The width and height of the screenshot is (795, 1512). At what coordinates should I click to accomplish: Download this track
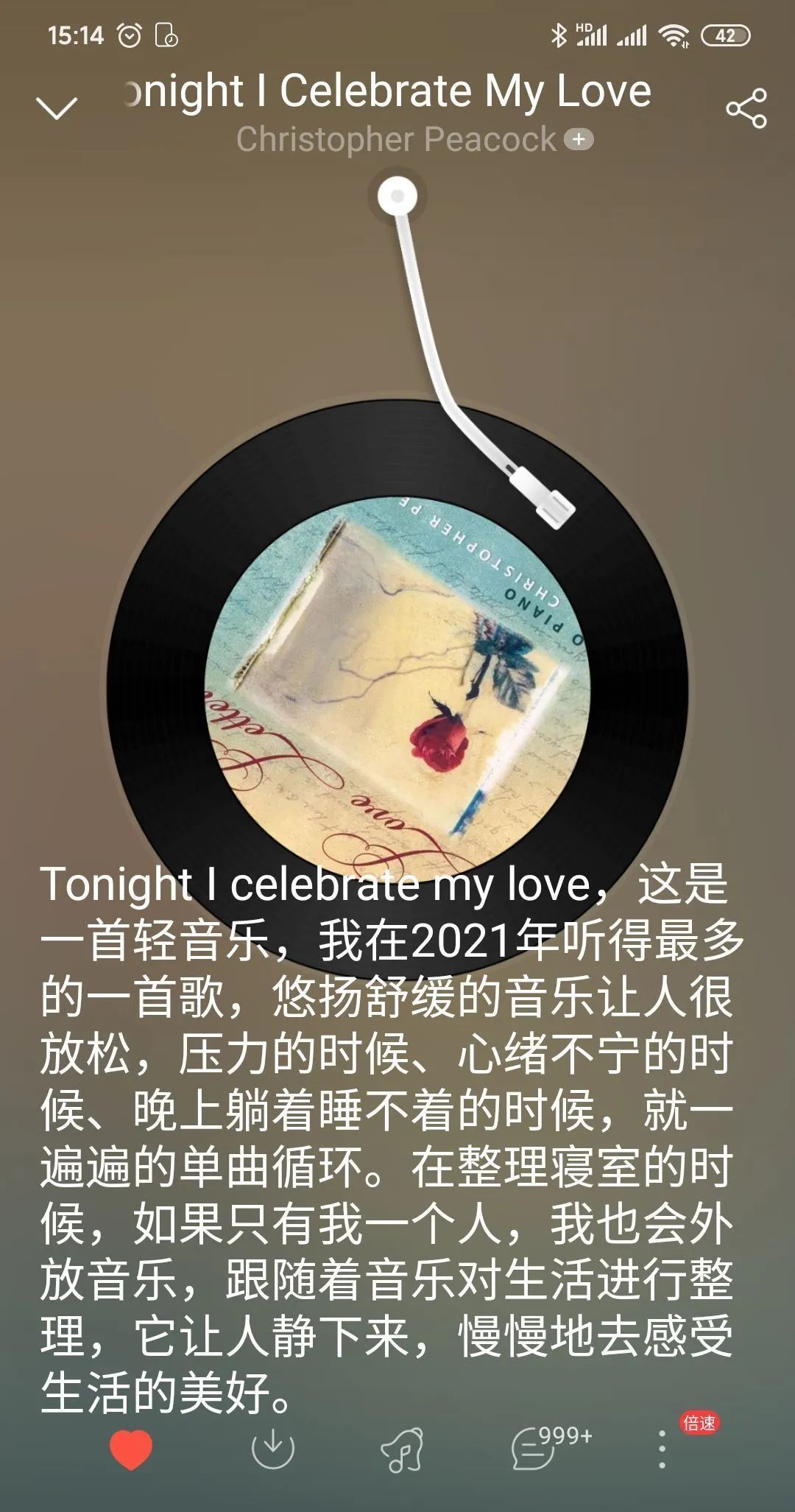(x=272, y=1450)
